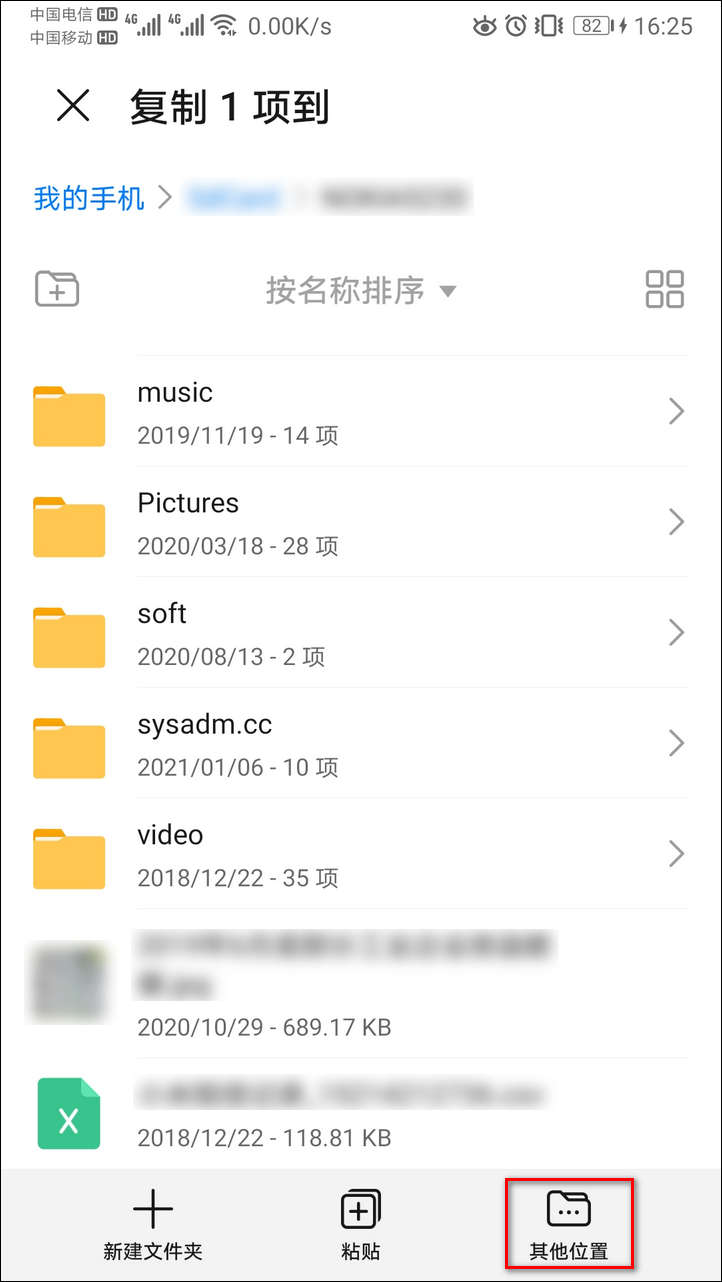Expand the soft folder via its chevron
The image size is (722, 1282).
675,632
